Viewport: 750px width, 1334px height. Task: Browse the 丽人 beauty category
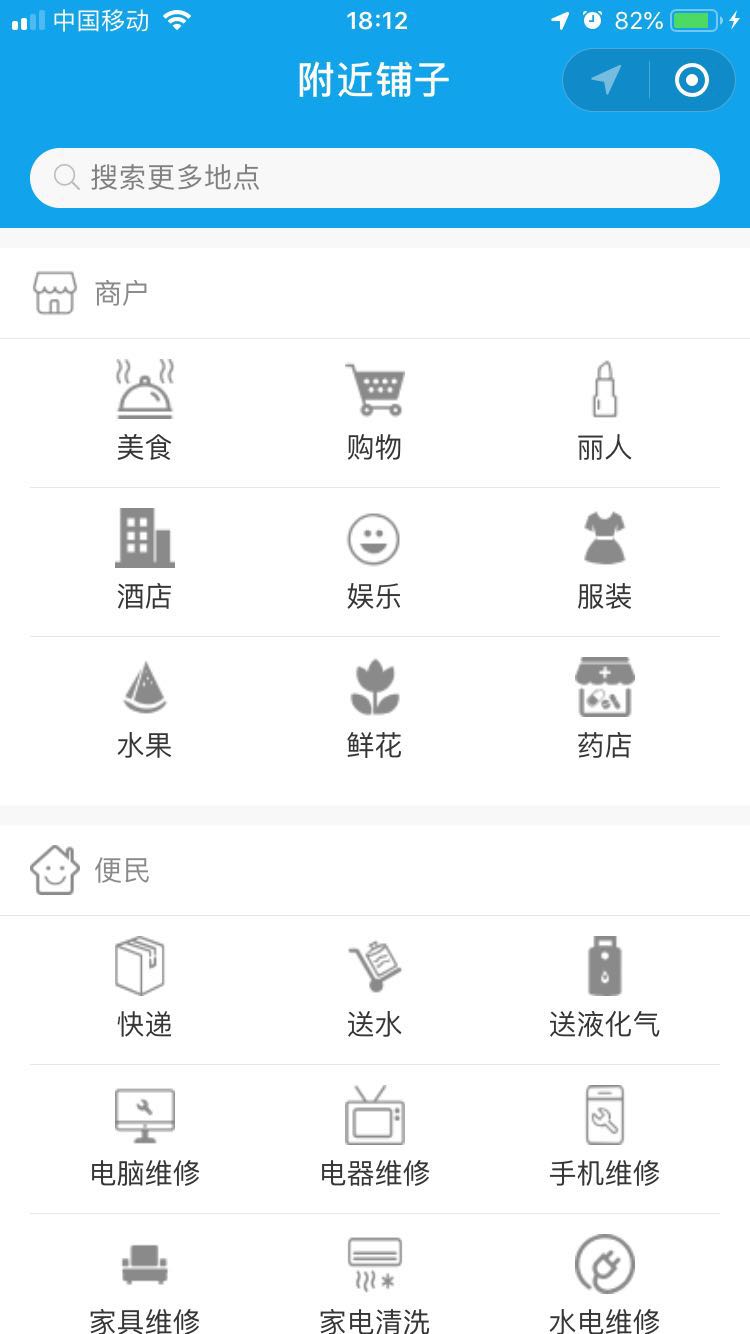pyautogui.click(x=605, y=412)
